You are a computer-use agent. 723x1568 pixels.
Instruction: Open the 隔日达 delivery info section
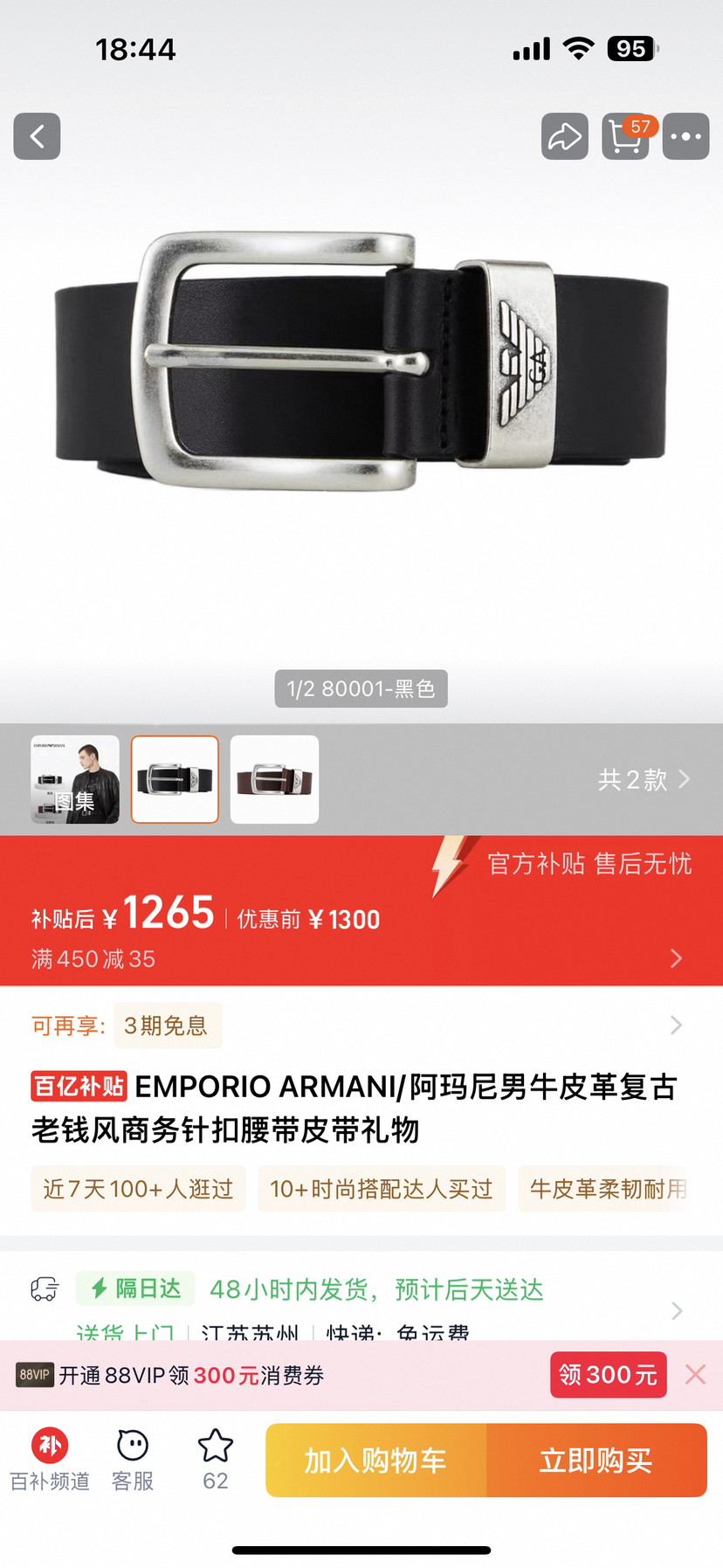[x=134, y=1288]
